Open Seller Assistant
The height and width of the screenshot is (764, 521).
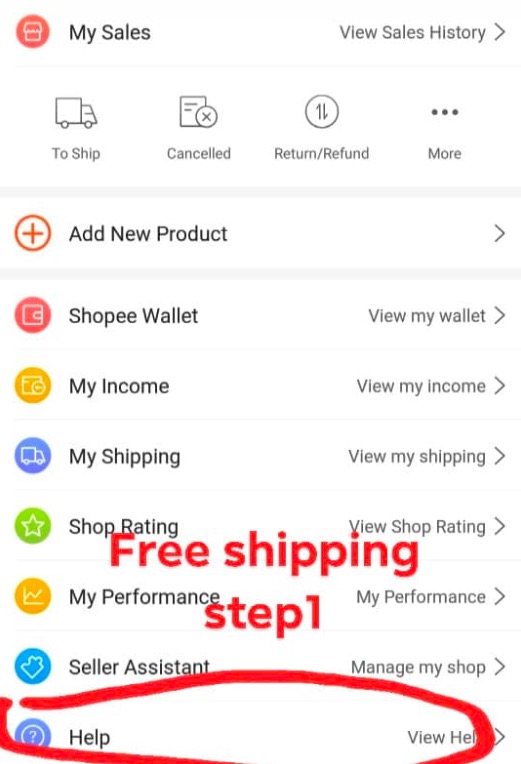(260, 667)
